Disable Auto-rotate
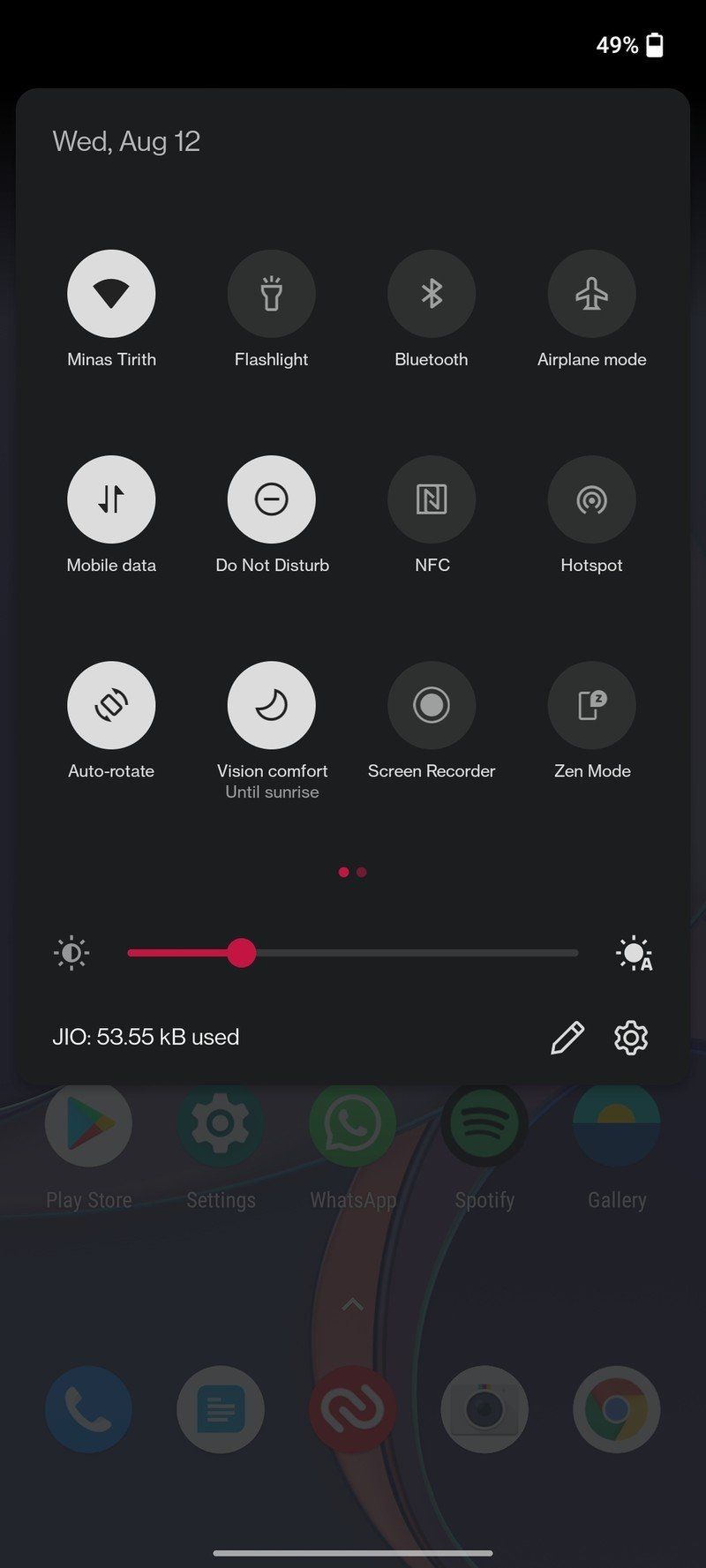Image resolution: width=706 pixels, height=1568 pixels. [111, 705]
